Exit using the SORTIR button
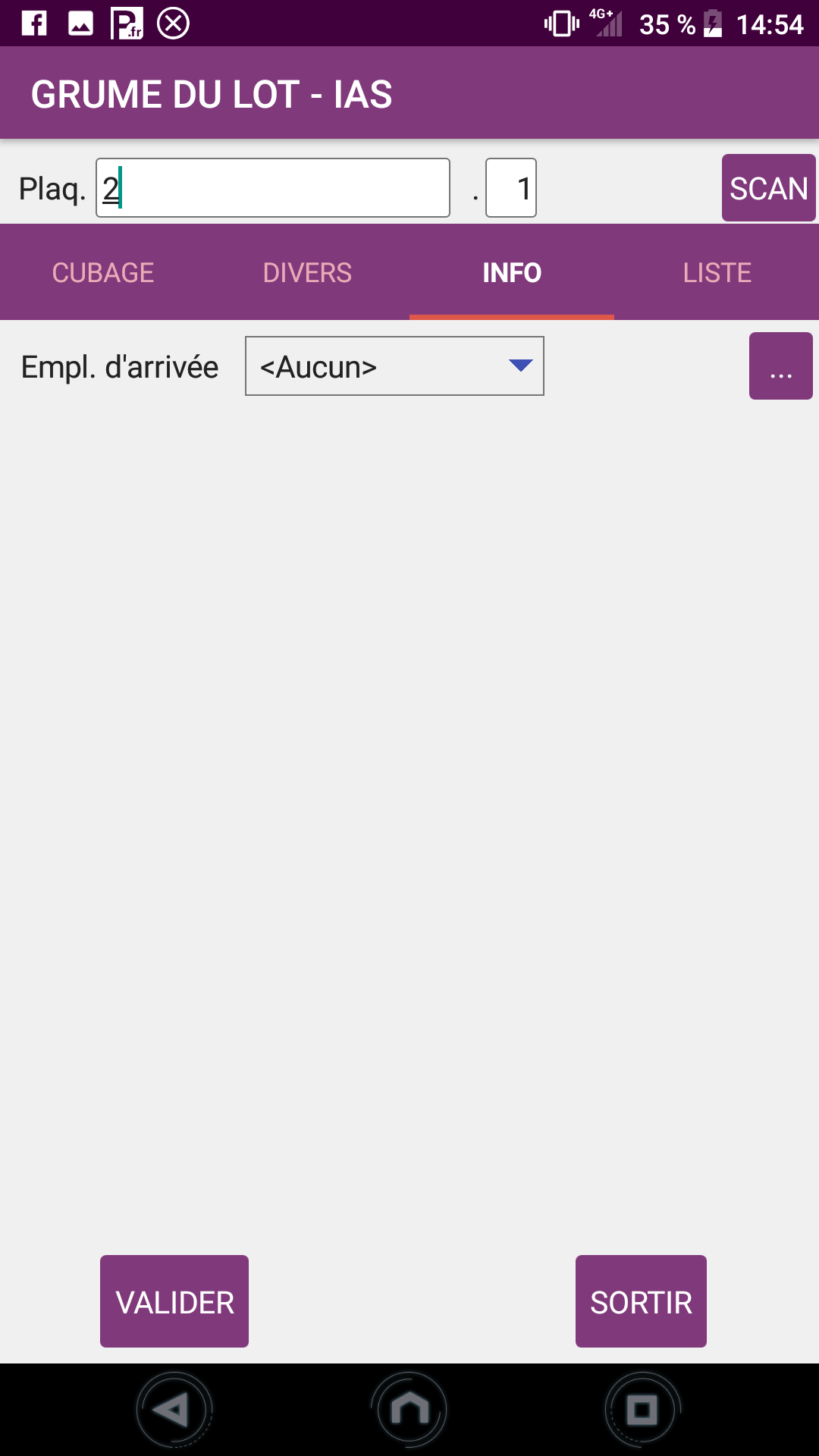 click(x=641, y=1301)
